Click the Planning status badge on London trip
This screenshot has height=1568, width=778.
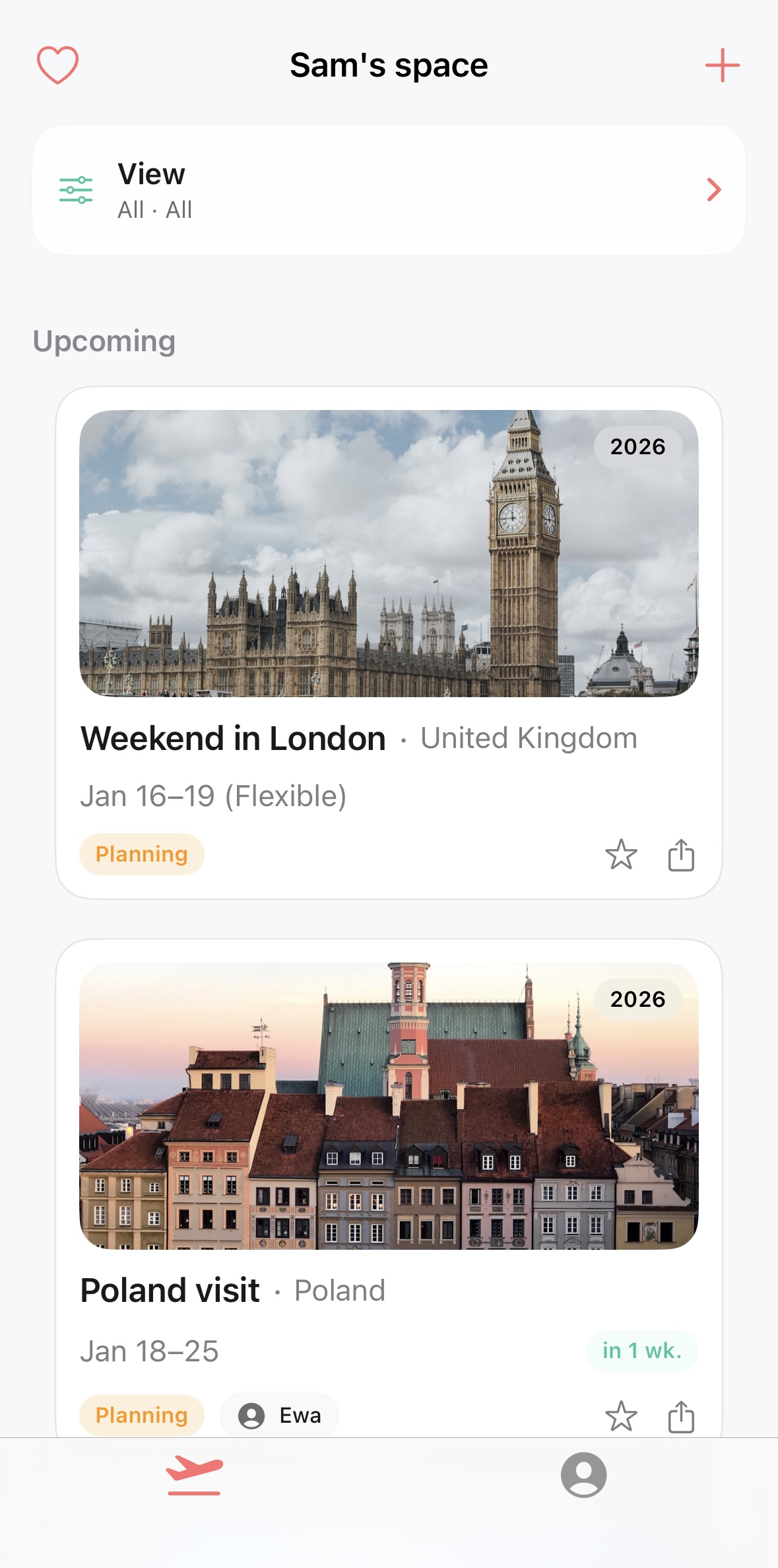(141, 854)
